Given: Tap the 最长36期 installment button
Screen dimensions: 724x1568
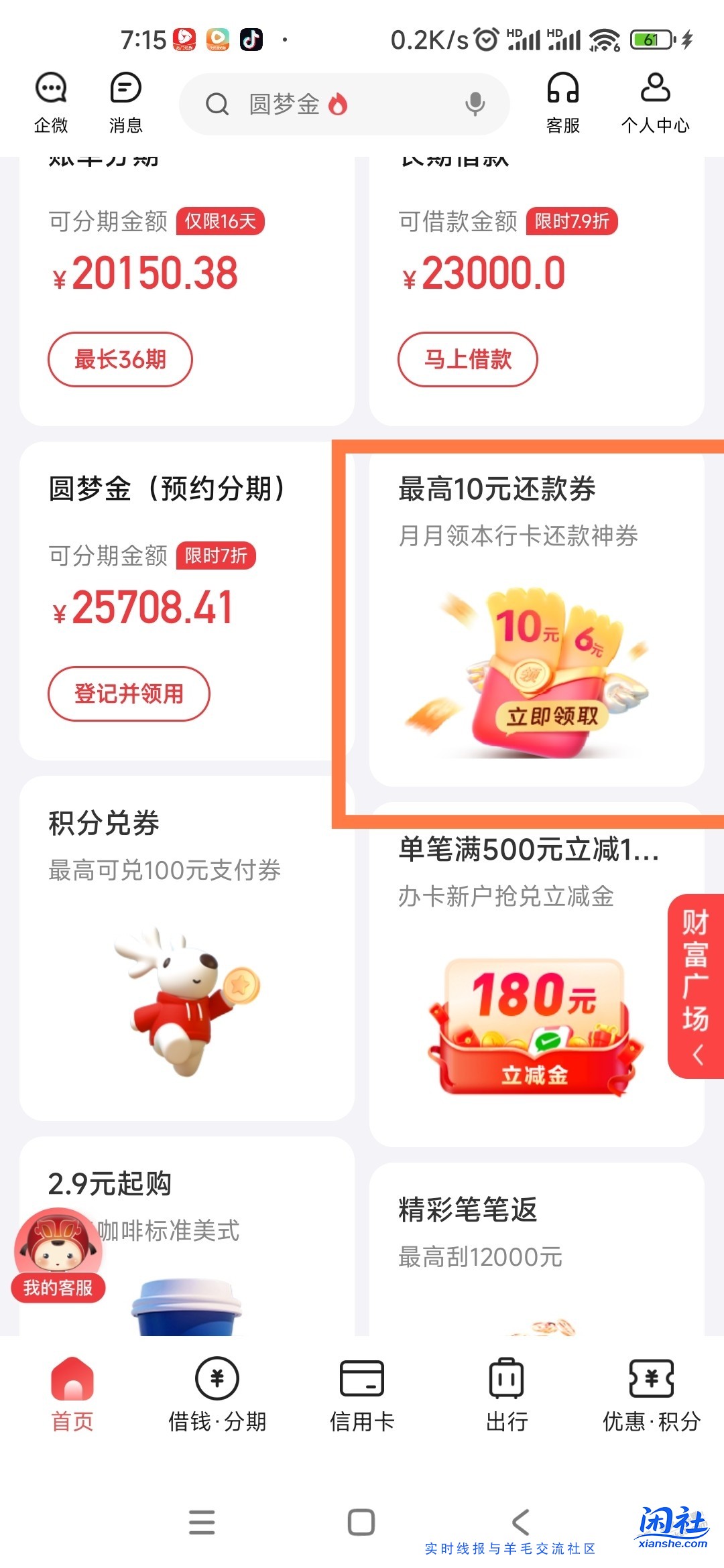Looking at the screenshot, I should coord(121,359).
